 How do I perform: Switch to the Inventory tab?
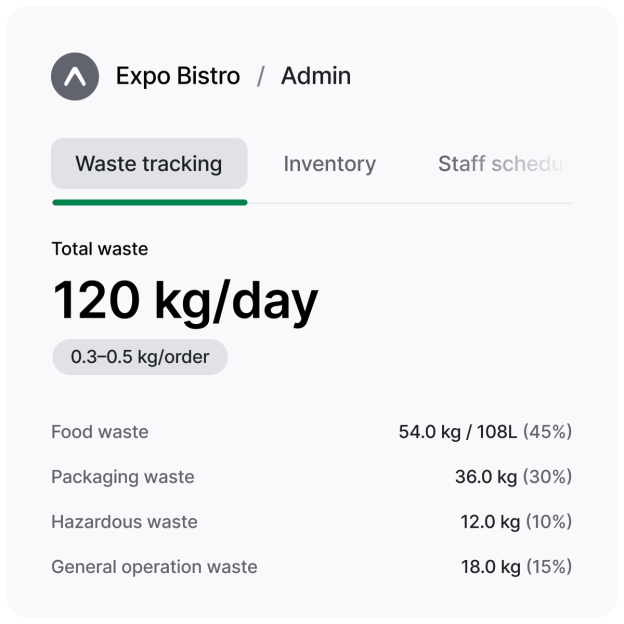tap(329, 164)
